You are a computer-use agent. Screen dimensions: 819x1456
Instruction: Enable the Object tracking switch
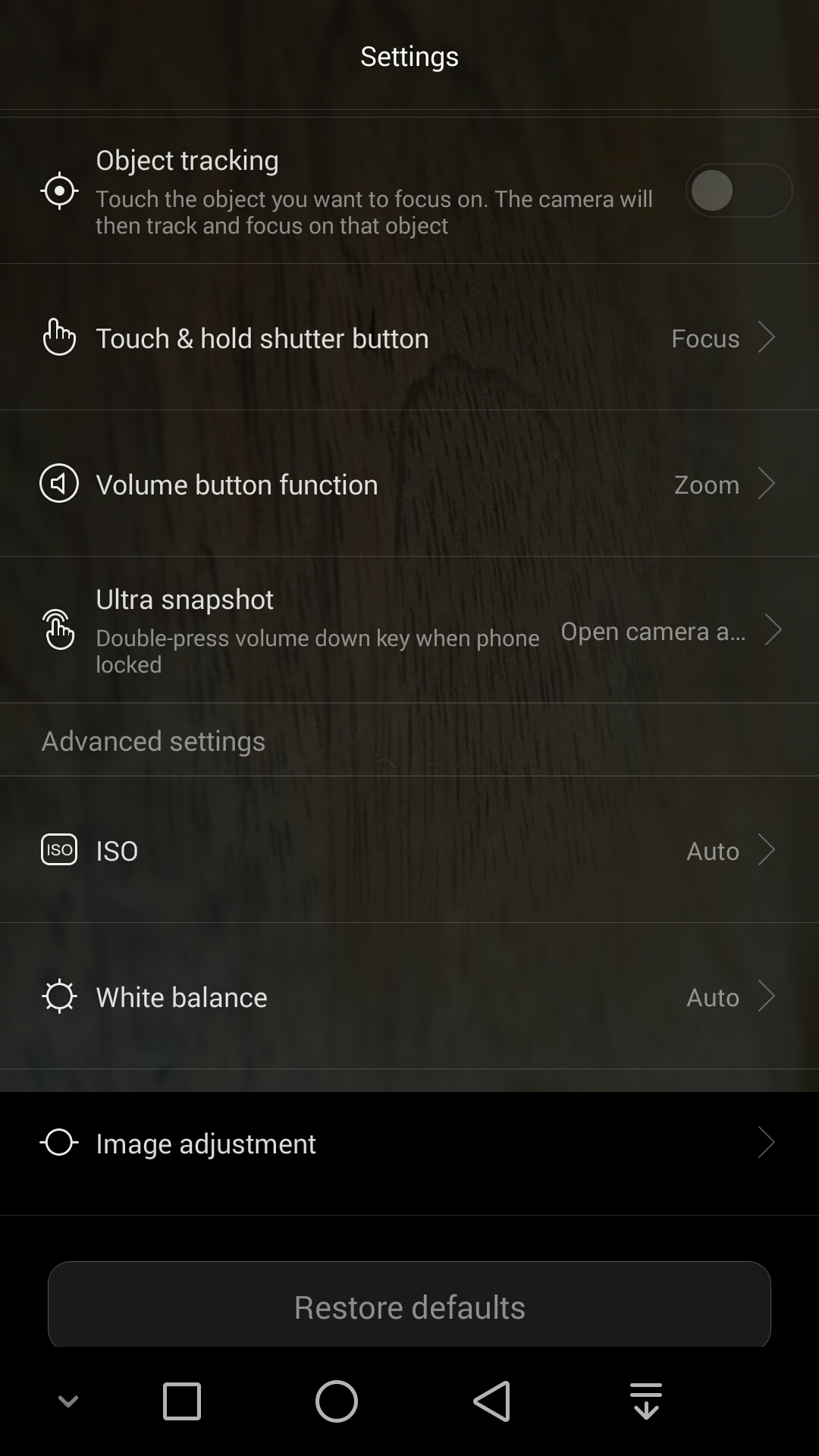pyautogui.click(x=739, y=190)
